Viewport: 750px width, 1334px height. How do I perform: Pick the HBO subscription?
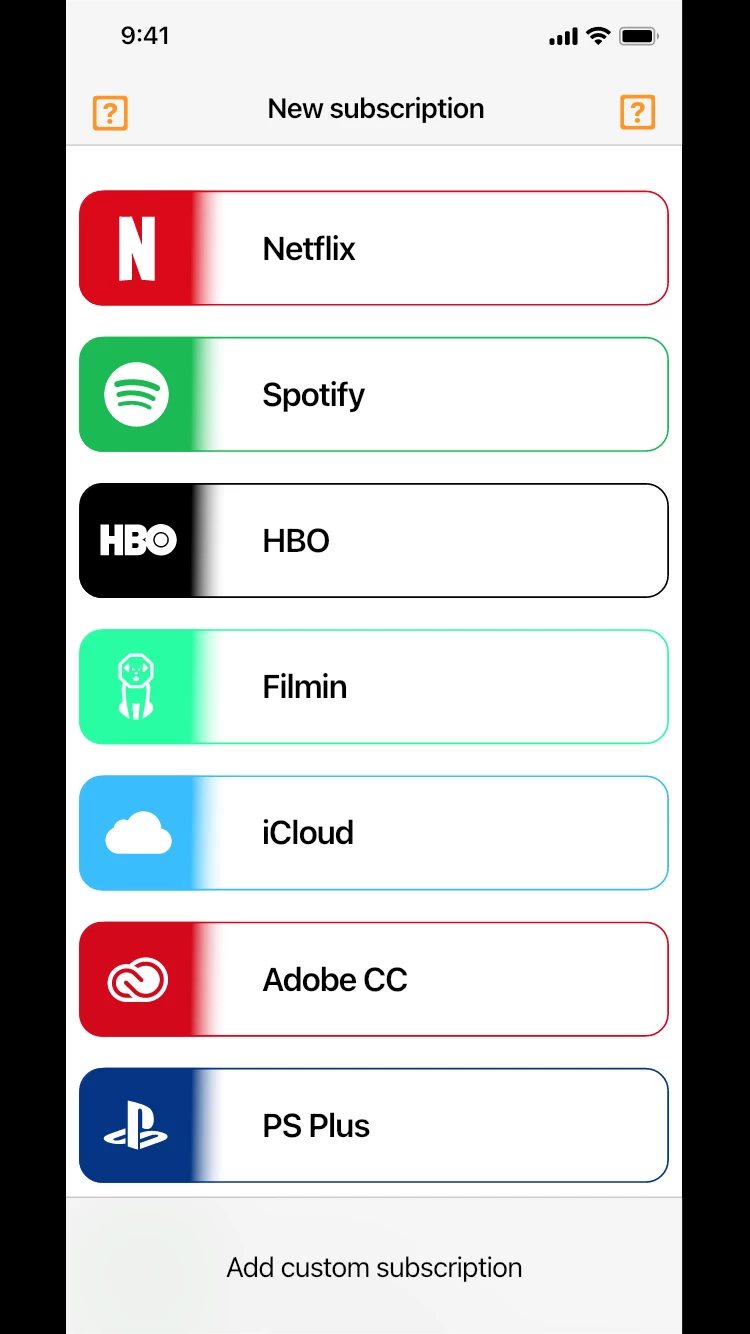coord(374,540)
